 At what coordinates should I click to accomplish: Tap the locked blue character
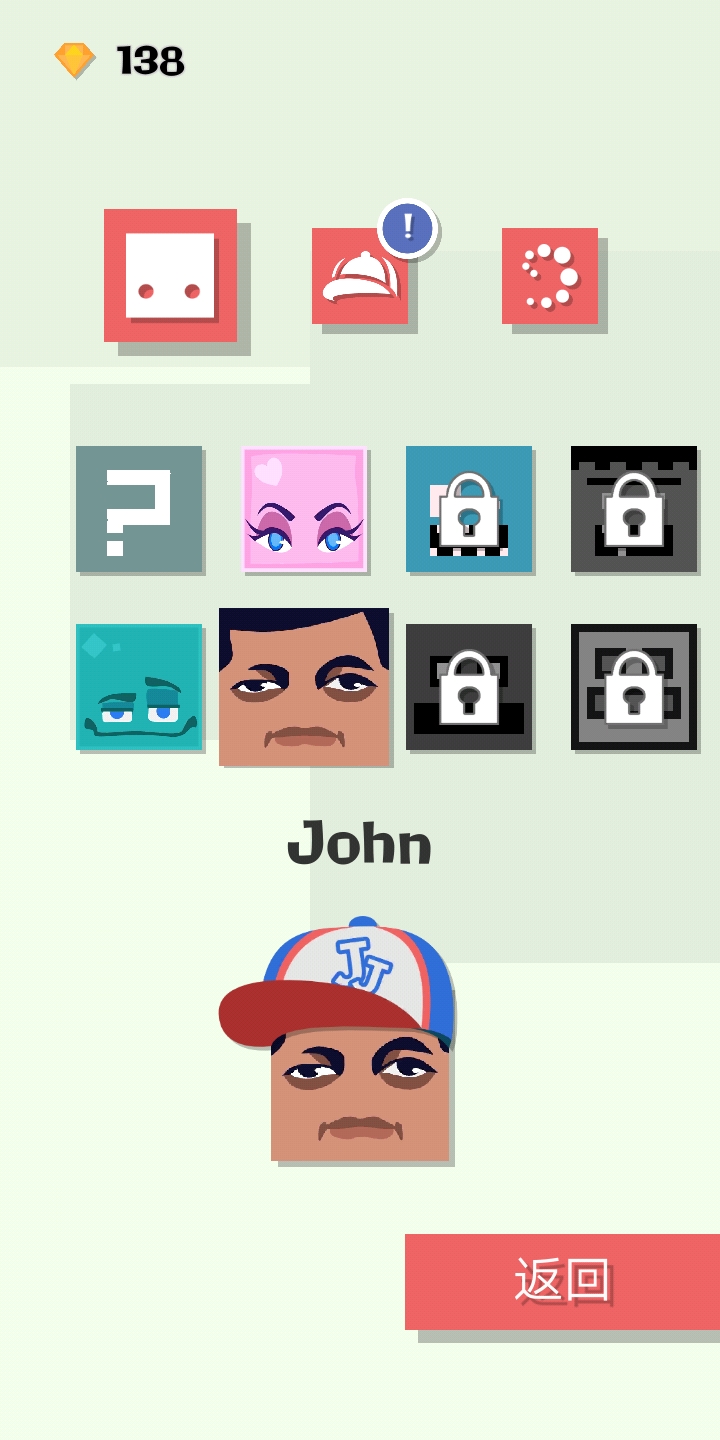pos(469,509)
